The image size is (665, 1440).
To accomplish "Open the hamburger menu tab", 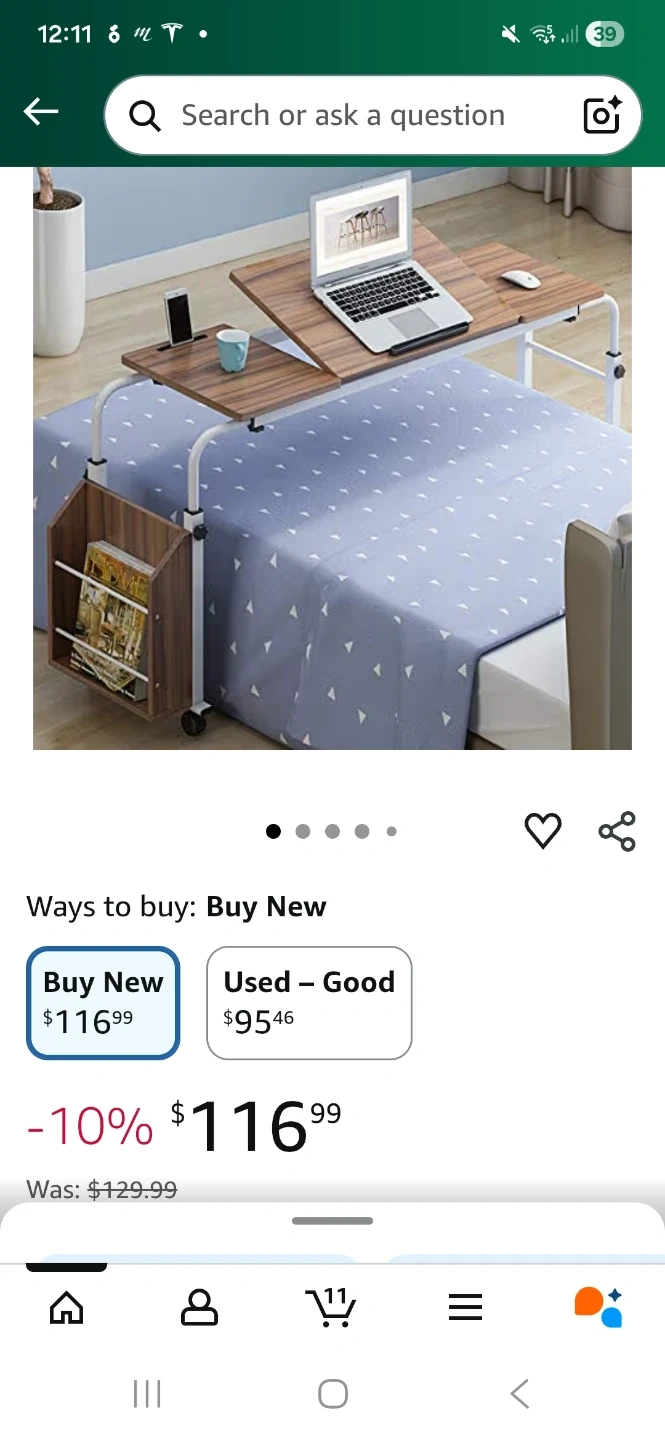I will (465, 1307).
